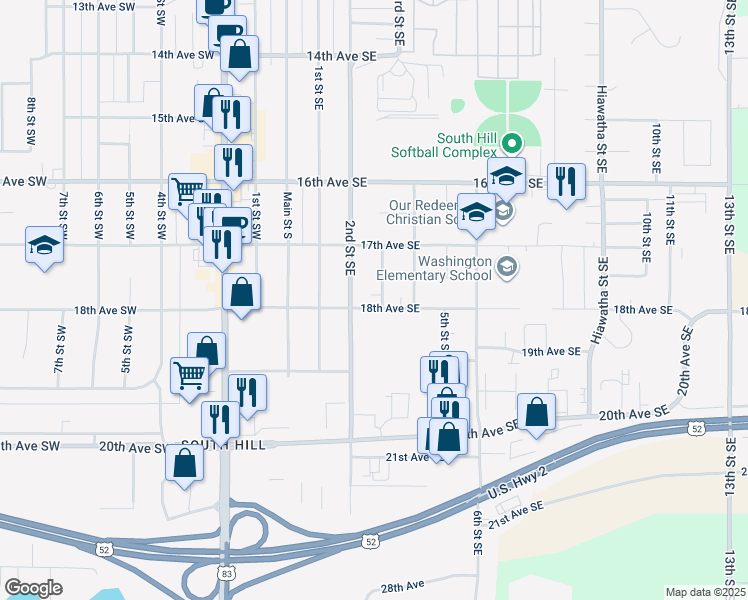
Task: Tap the shopping bag pin on 18th Ave SW
Action: pos(241,293)
